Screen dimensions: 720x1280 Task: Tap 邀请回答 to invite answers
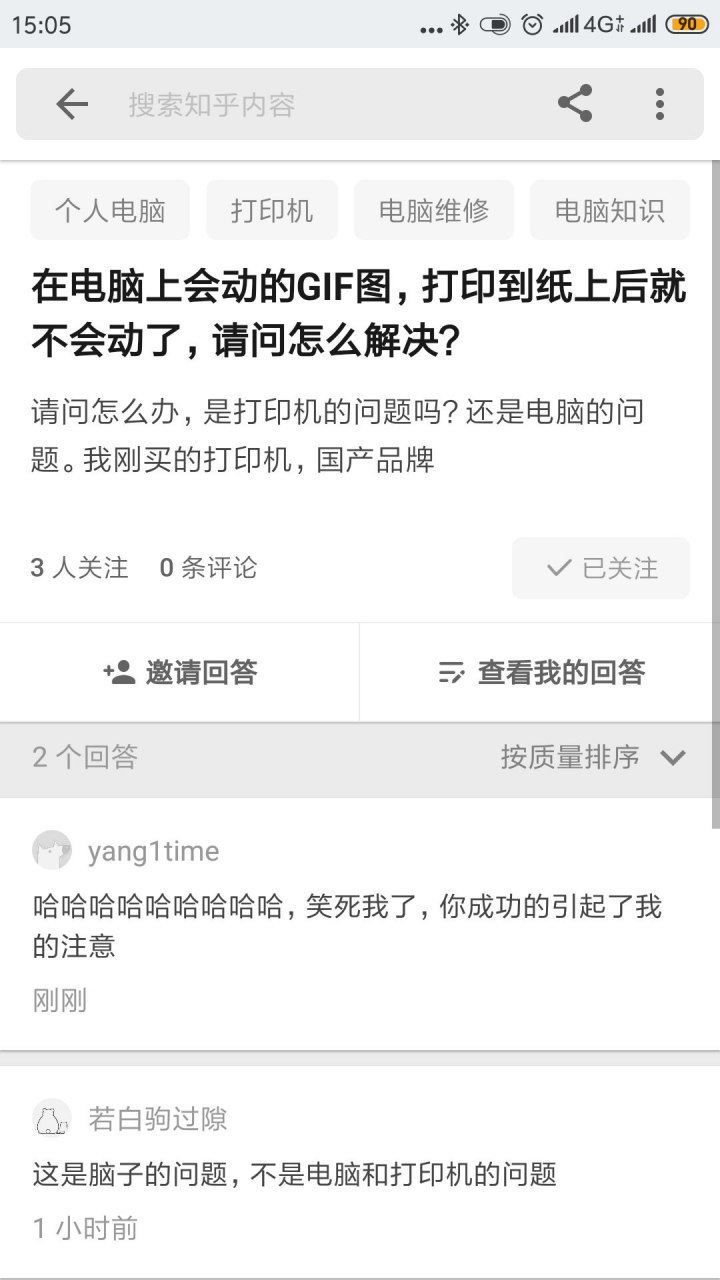pos(180,672)
